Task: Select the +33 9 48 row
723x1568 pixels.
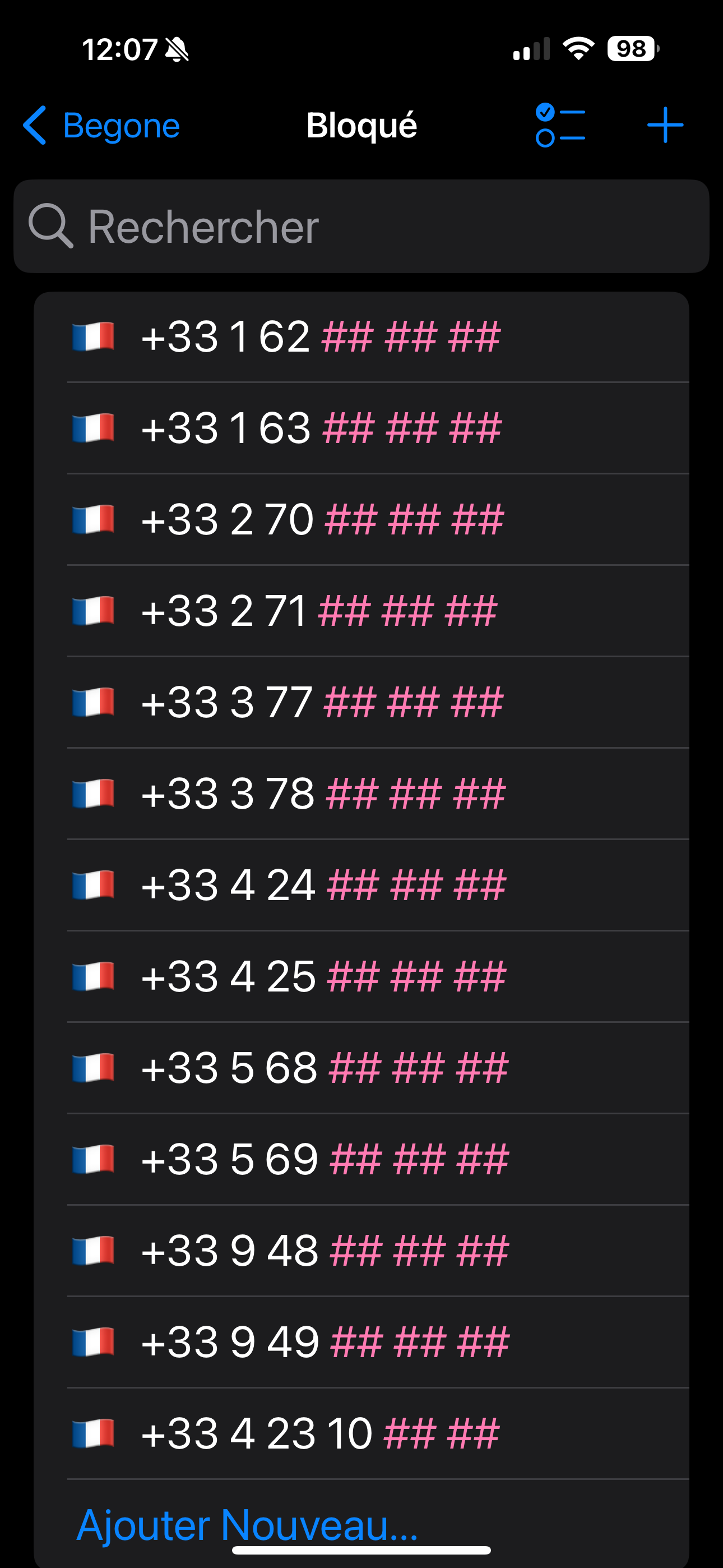Action: [x=361, y=1250]
